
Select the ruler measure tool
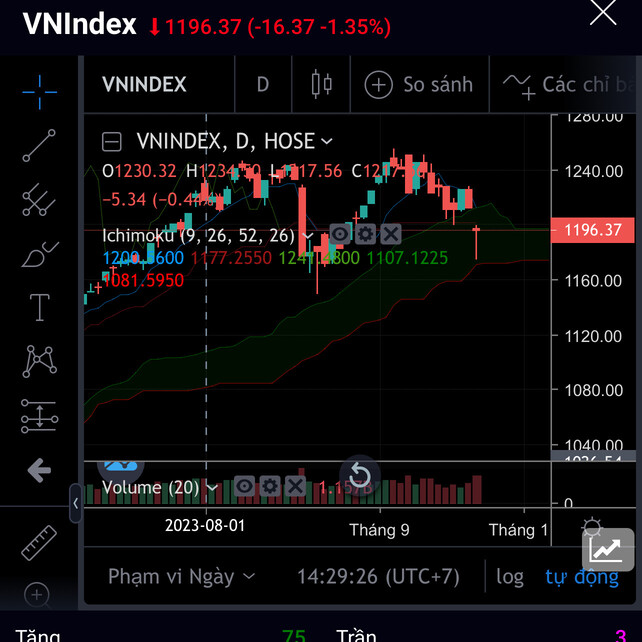click(39, 543)
